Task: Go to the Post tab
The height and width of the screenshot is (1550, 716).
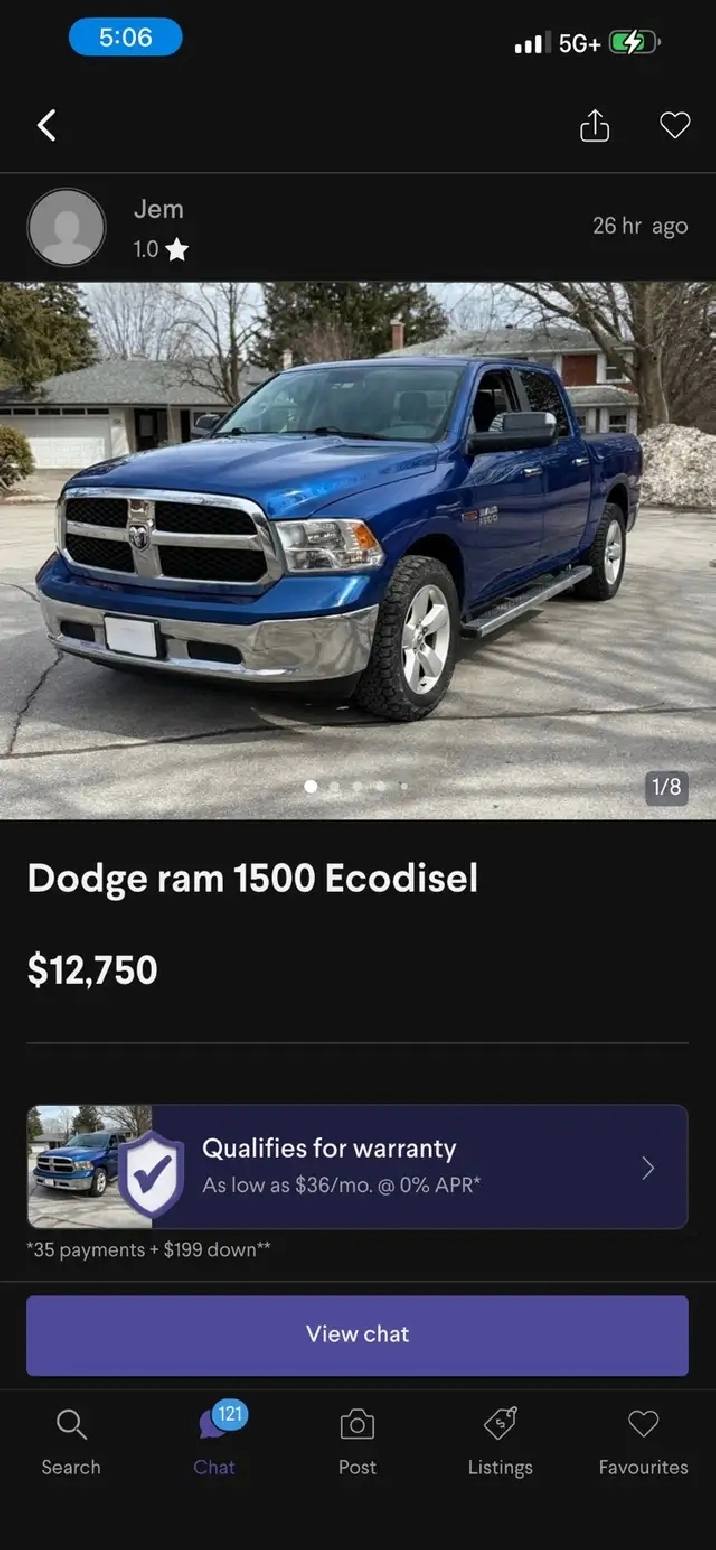Action: coord(357,1441)
